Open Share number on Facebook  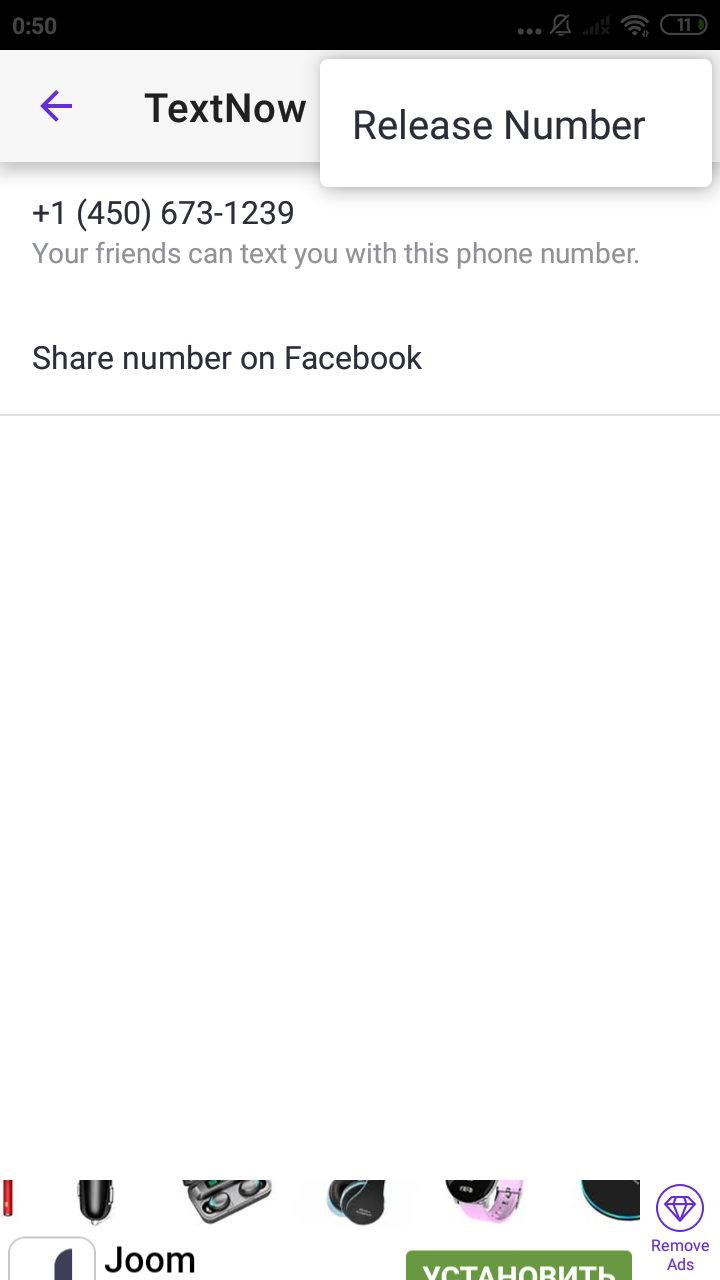pos(227,358)
